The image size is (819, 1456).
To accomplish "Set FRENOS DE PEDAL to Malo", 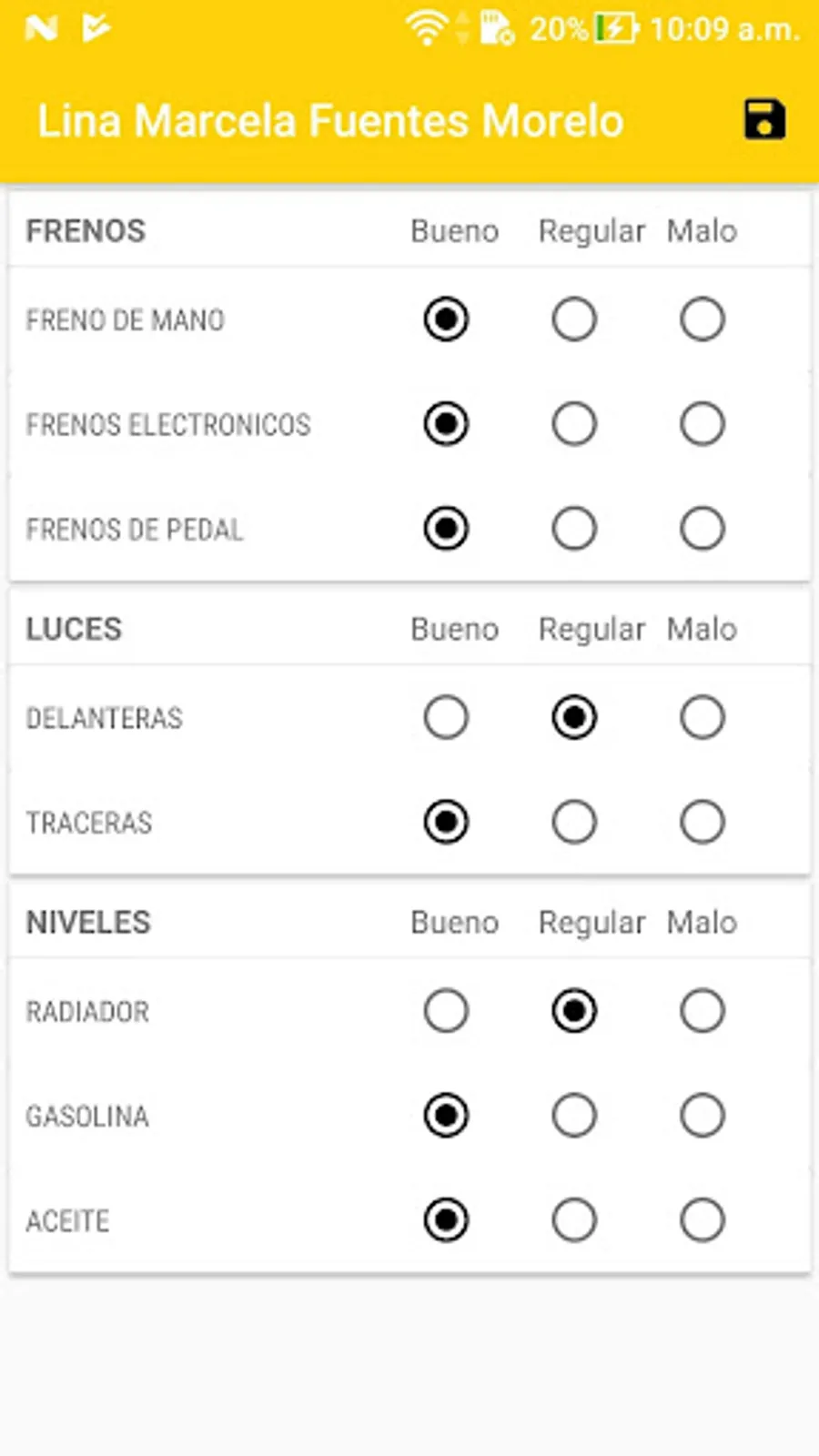I will [x=703, y=529].
